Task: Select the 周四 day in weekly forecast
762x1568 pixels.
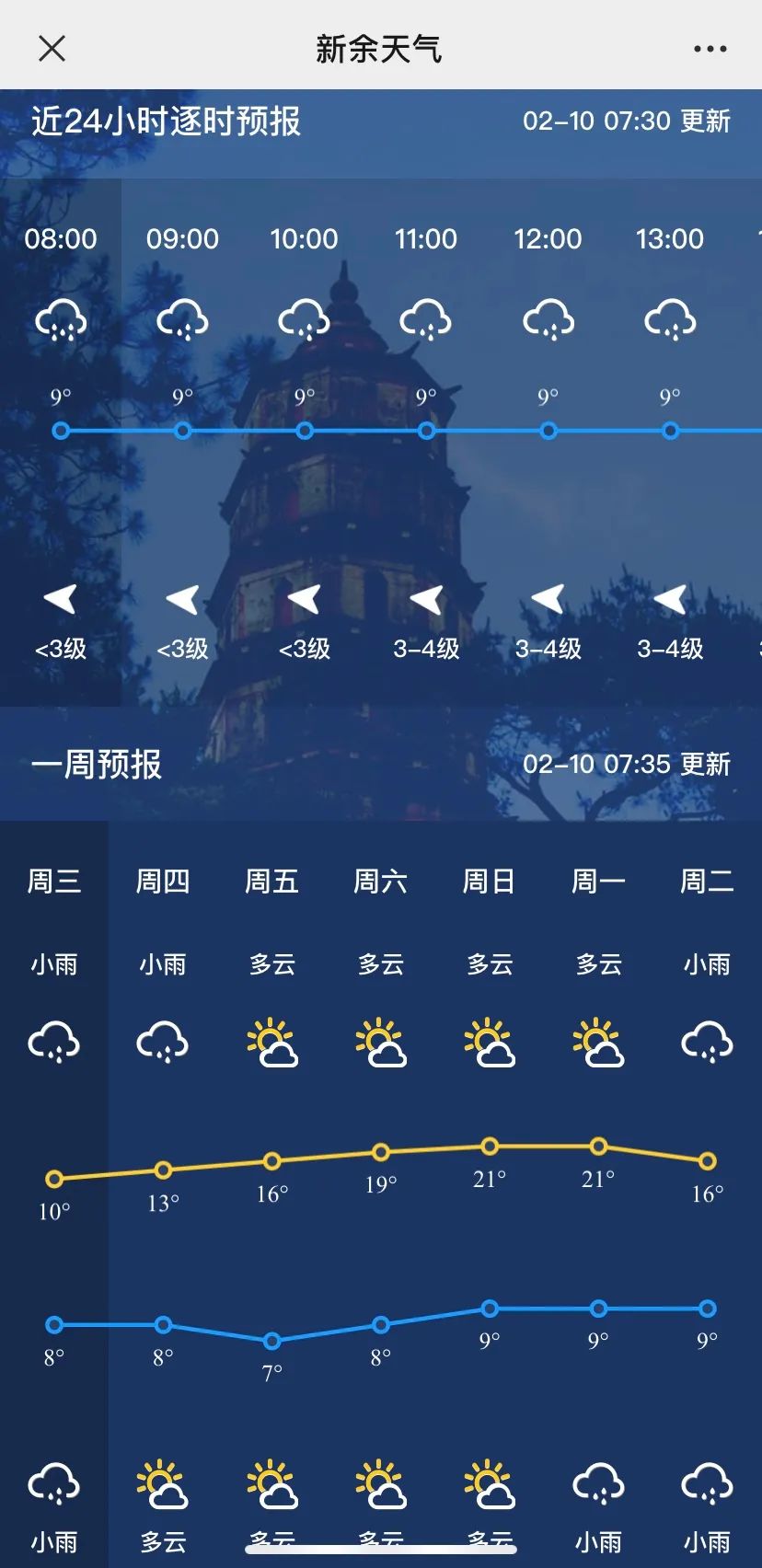Action: [162, 881]
